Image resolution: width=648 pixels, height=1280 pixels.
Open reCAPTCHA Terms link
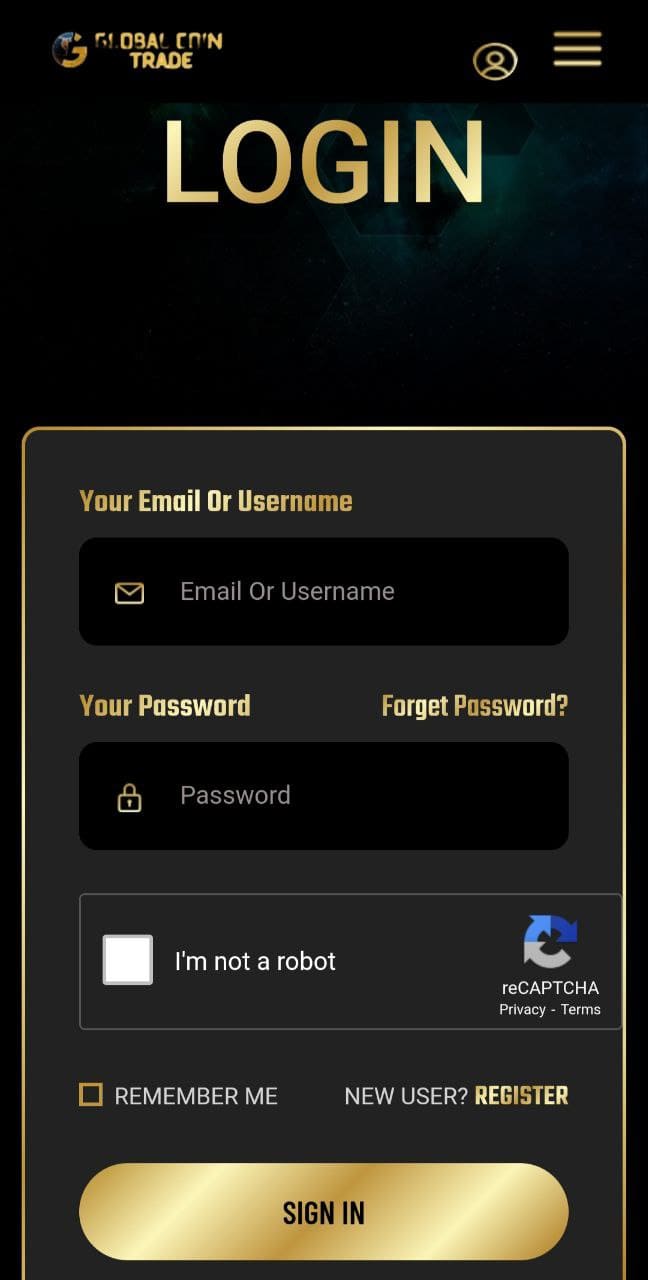pos(581,1010)
